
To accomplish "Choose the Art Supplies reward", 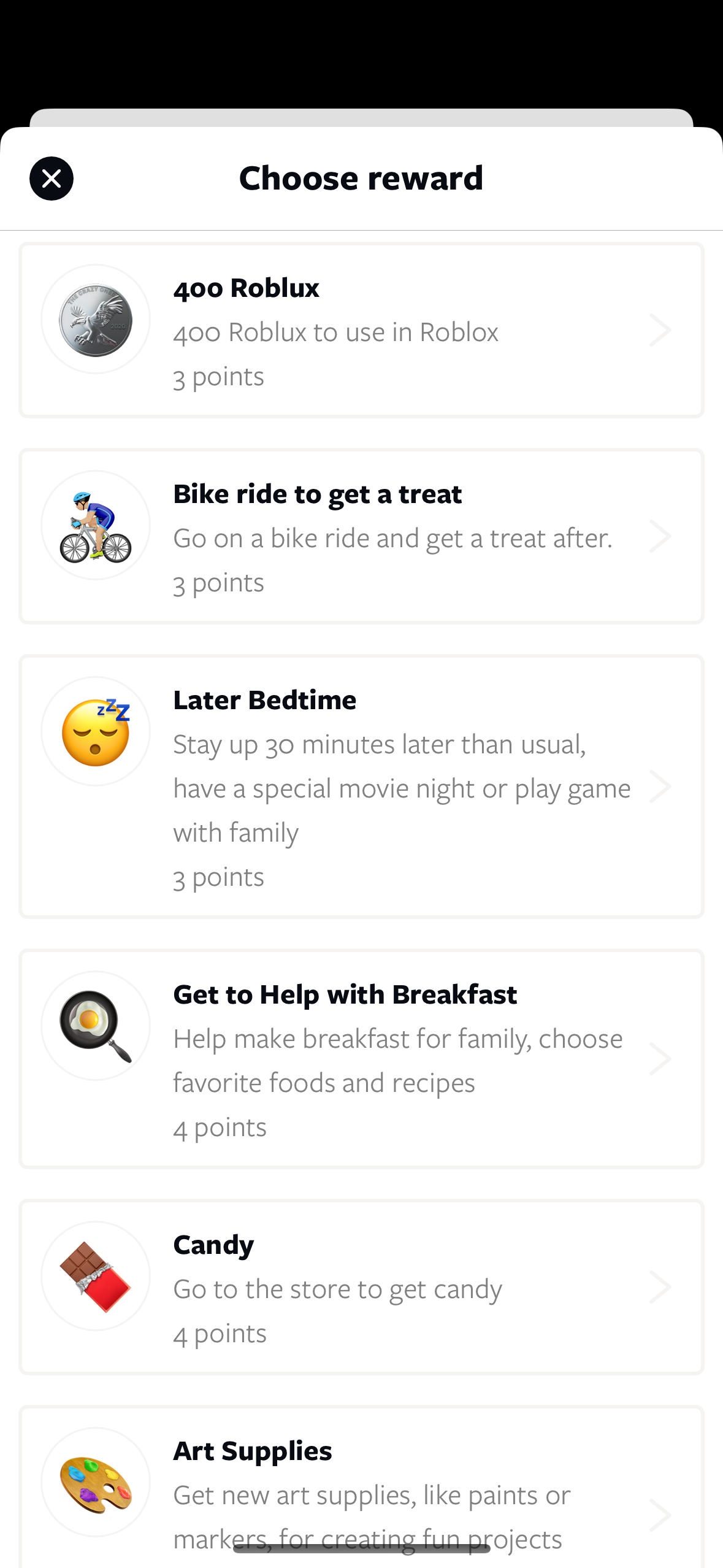I will tap(361, 1487).
